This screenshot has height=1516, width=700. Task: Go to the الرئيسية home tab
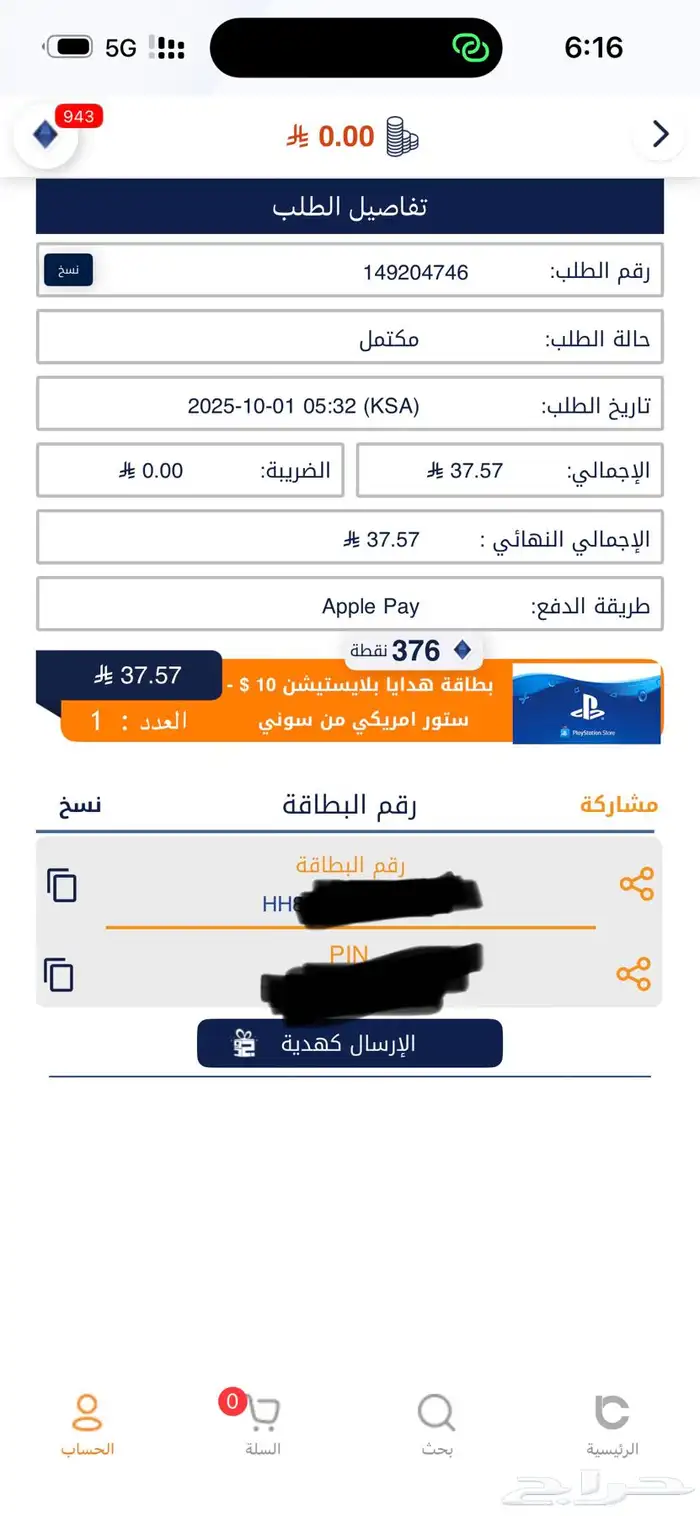[612, 1425]
